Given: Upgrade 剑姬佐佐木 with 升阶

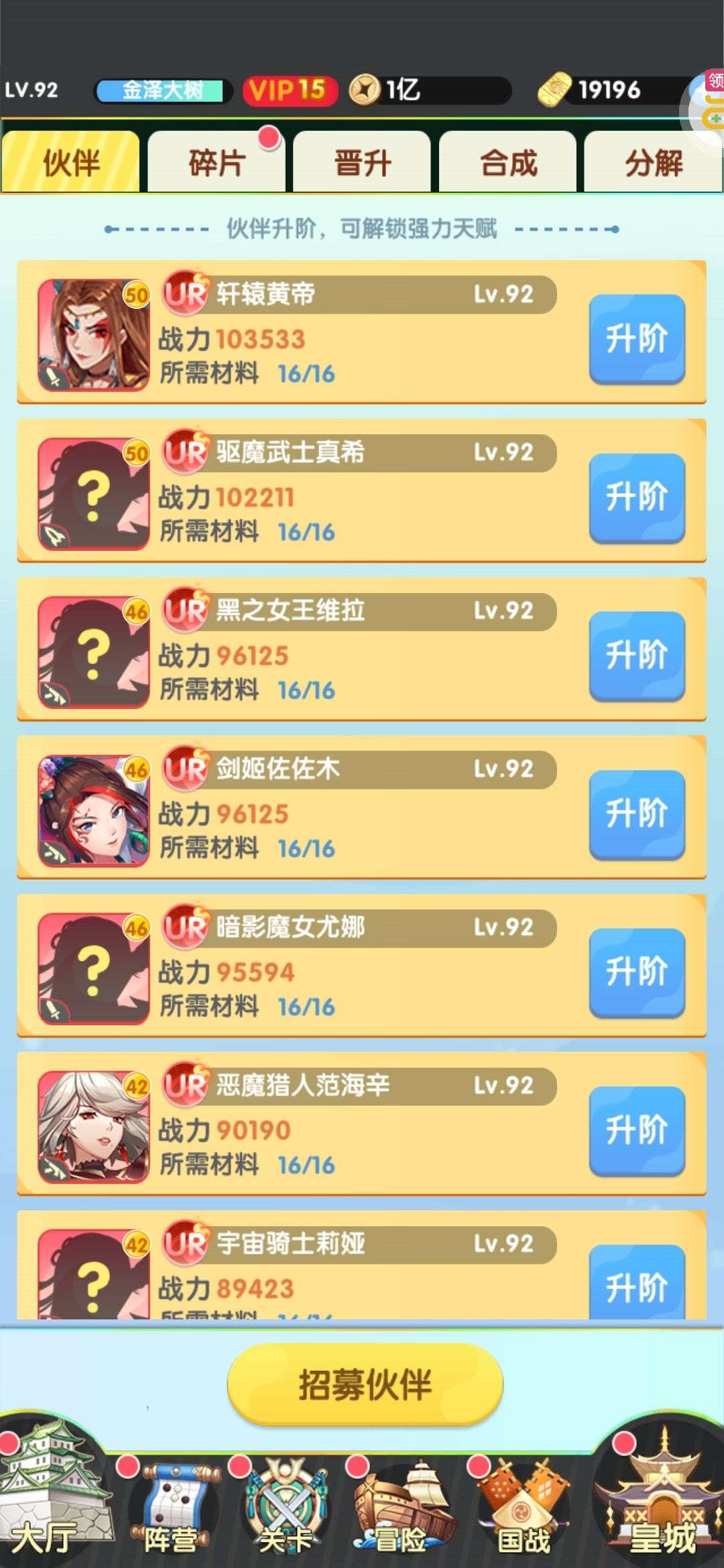Looking at the screenshot, I should (x=636, y=813).
